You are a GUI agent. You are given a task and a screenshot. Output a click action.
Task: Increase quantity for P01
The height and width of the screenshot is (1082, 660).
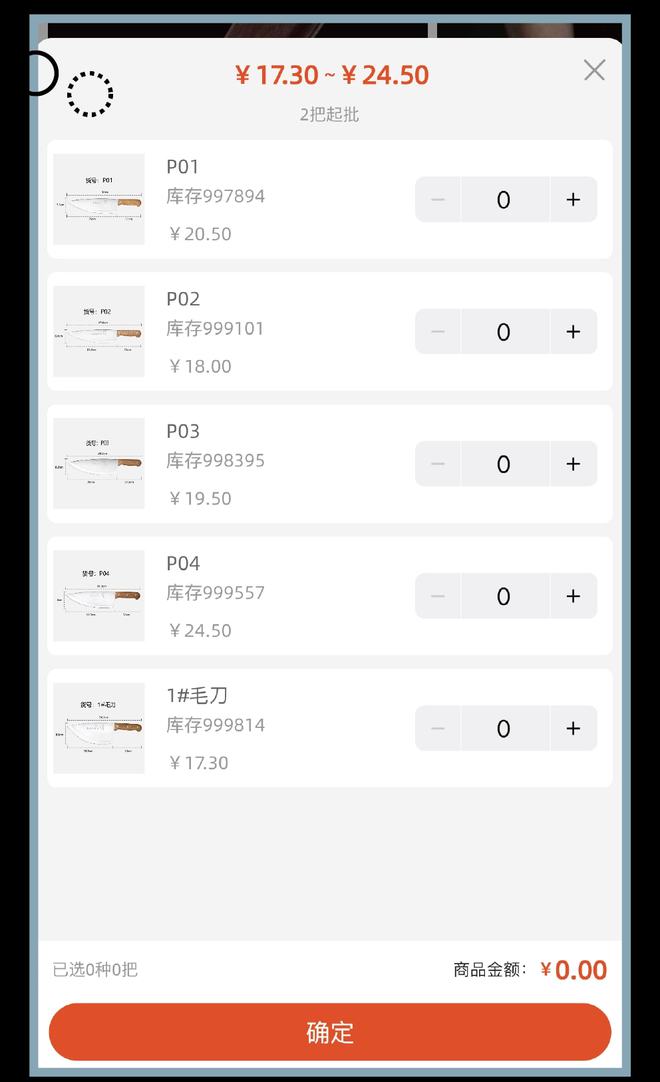tap(573, 199)
